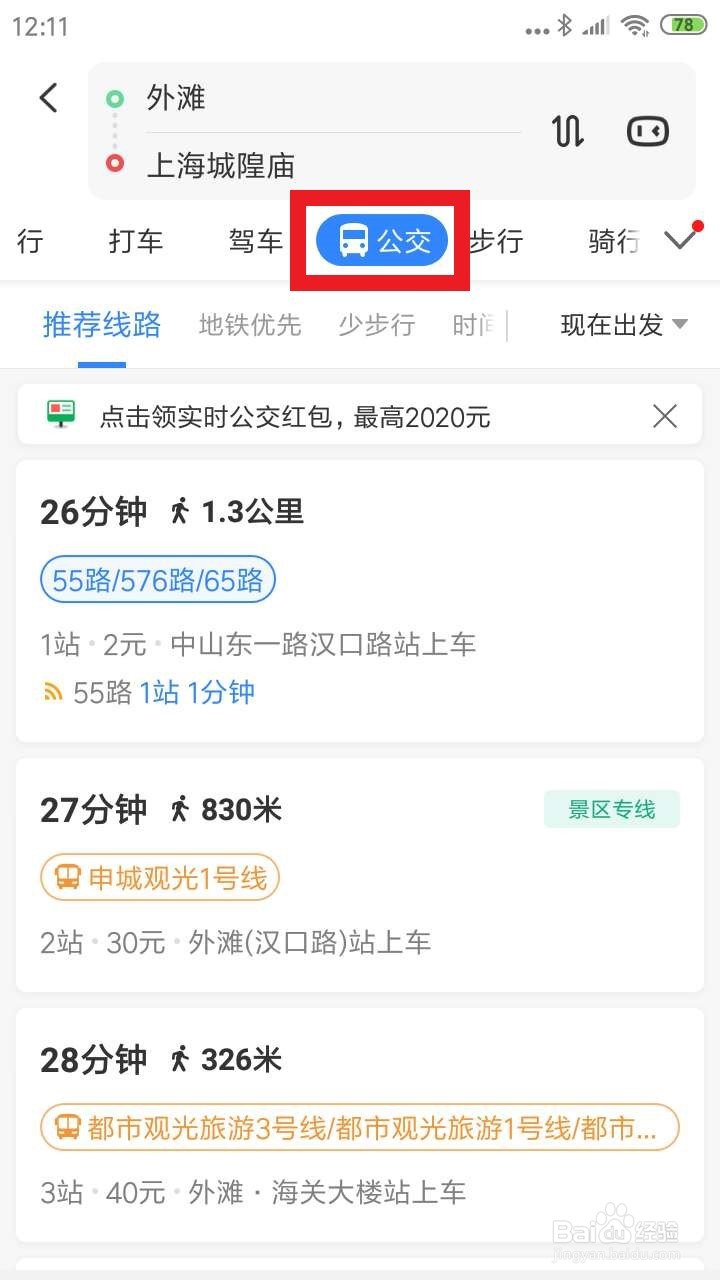Select the 驾车 driving mode

(x=255, y=240)
